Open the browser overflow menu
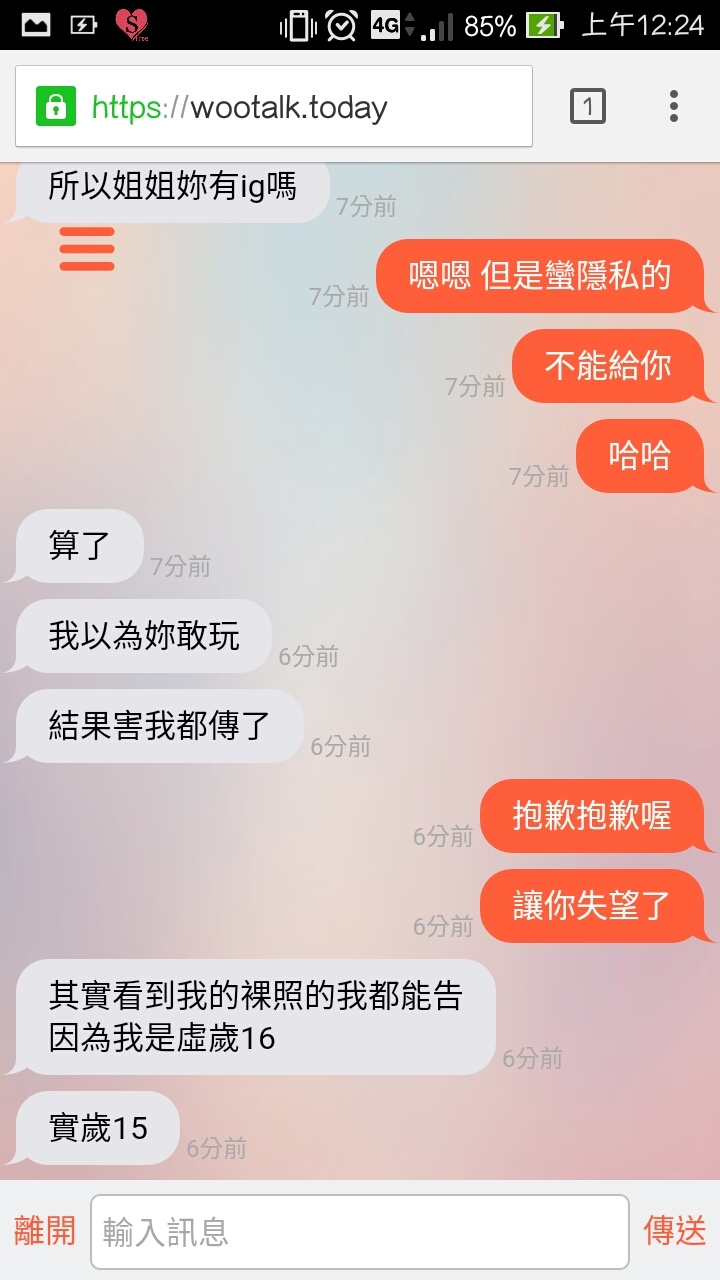720x1280 pixels. [x=674, y=106]
